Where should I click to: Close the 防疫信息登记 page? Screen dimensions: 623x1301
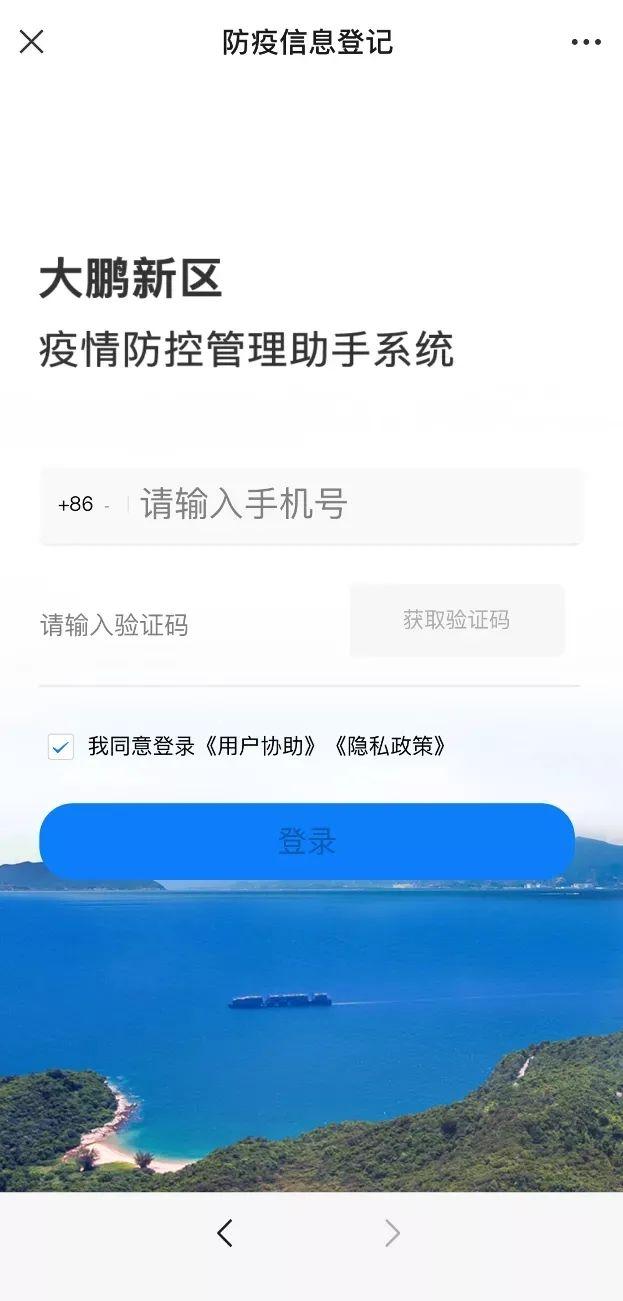click(x=32, y=42)
